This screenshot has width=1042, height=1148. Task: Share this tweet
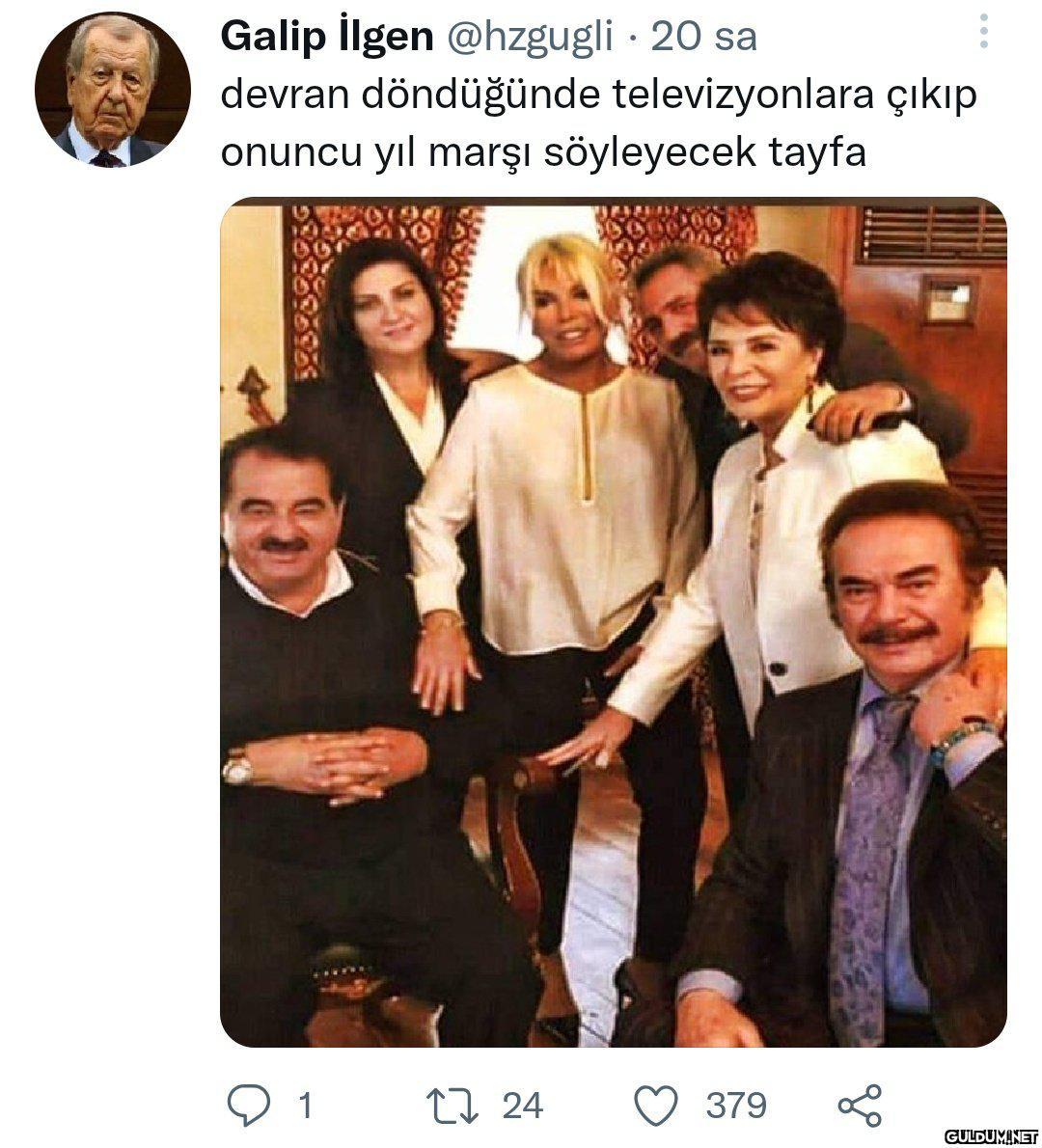tap(859, 1105)
